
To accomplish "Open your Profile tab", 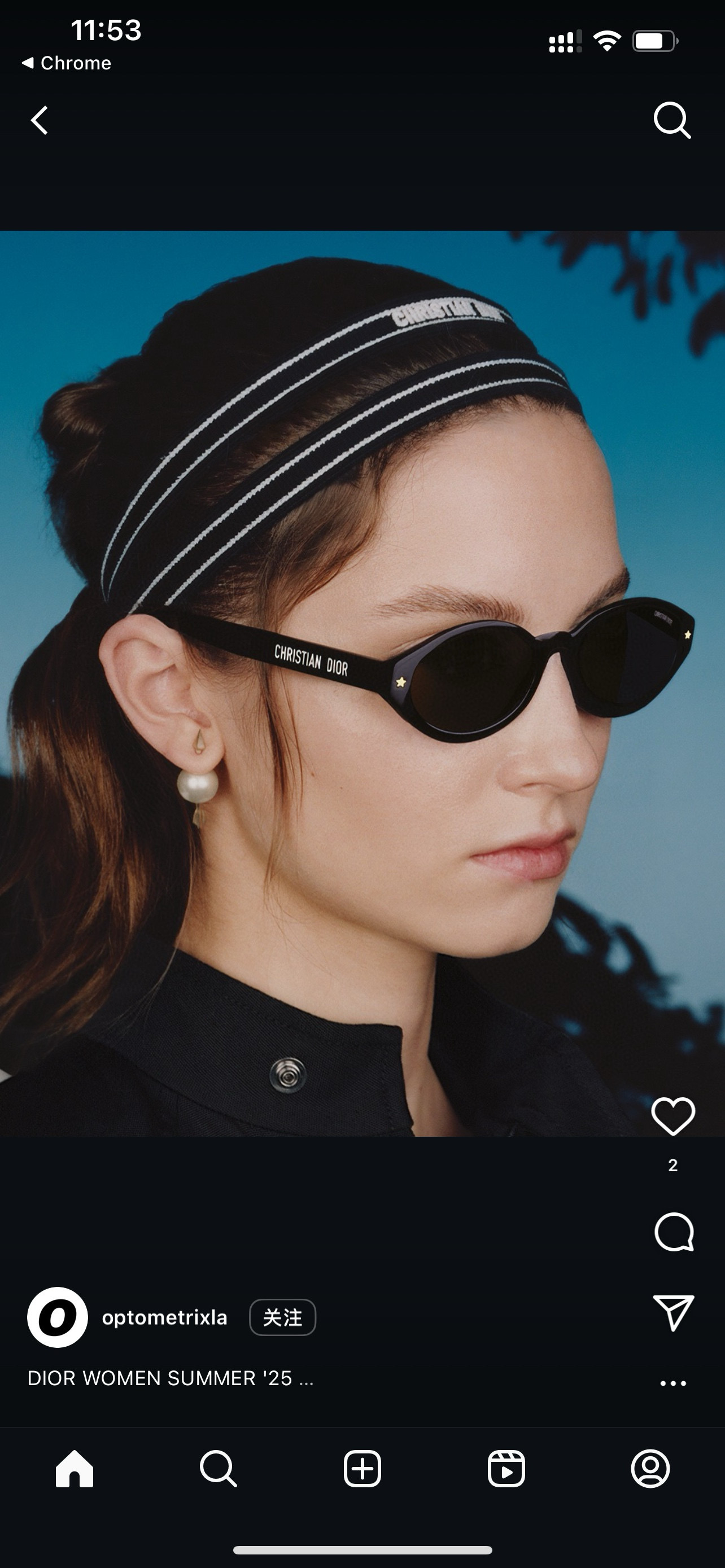I will click(650, 1469).
